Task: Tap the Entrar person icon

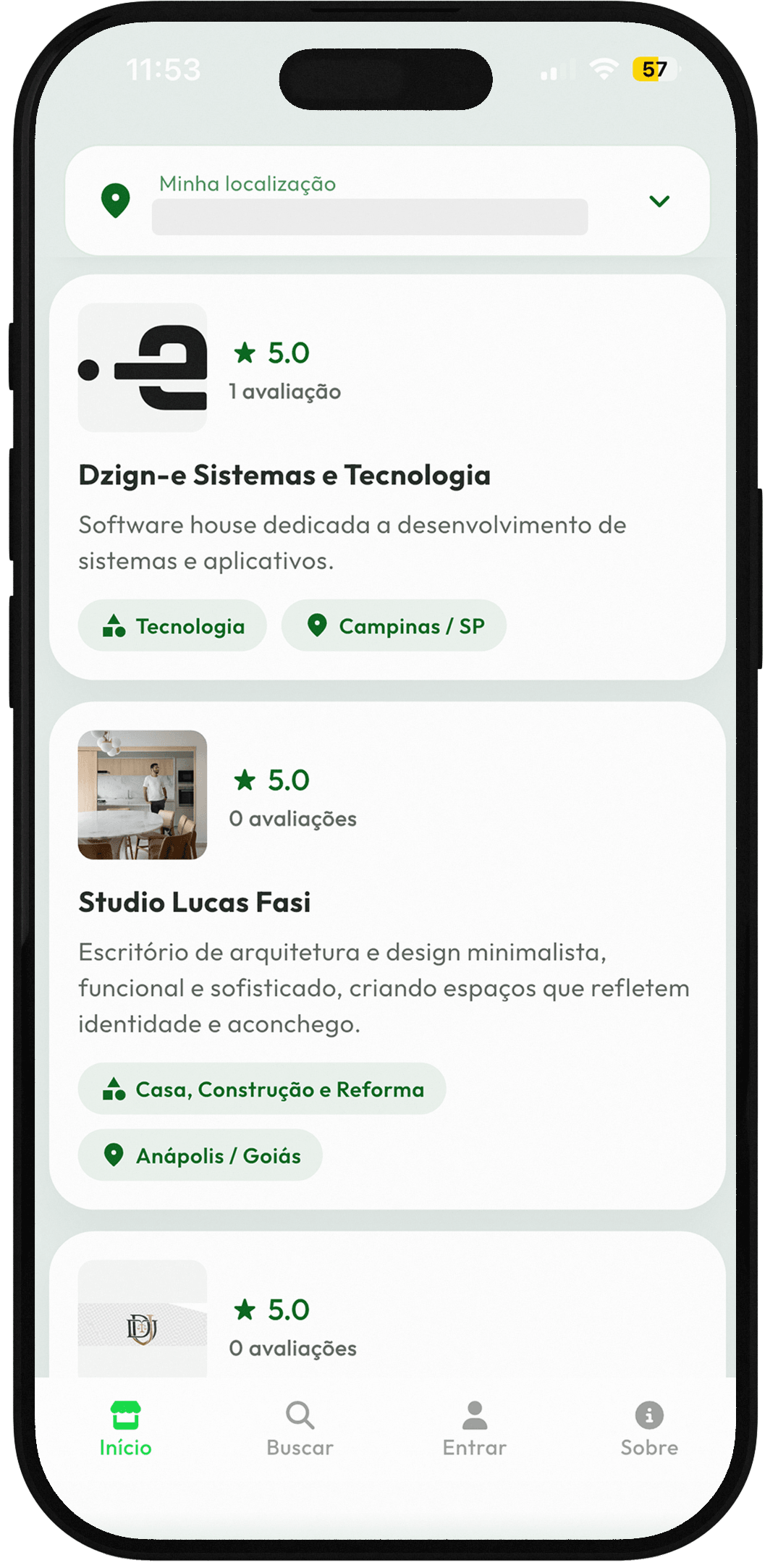Action: [x=474, y=1412]
